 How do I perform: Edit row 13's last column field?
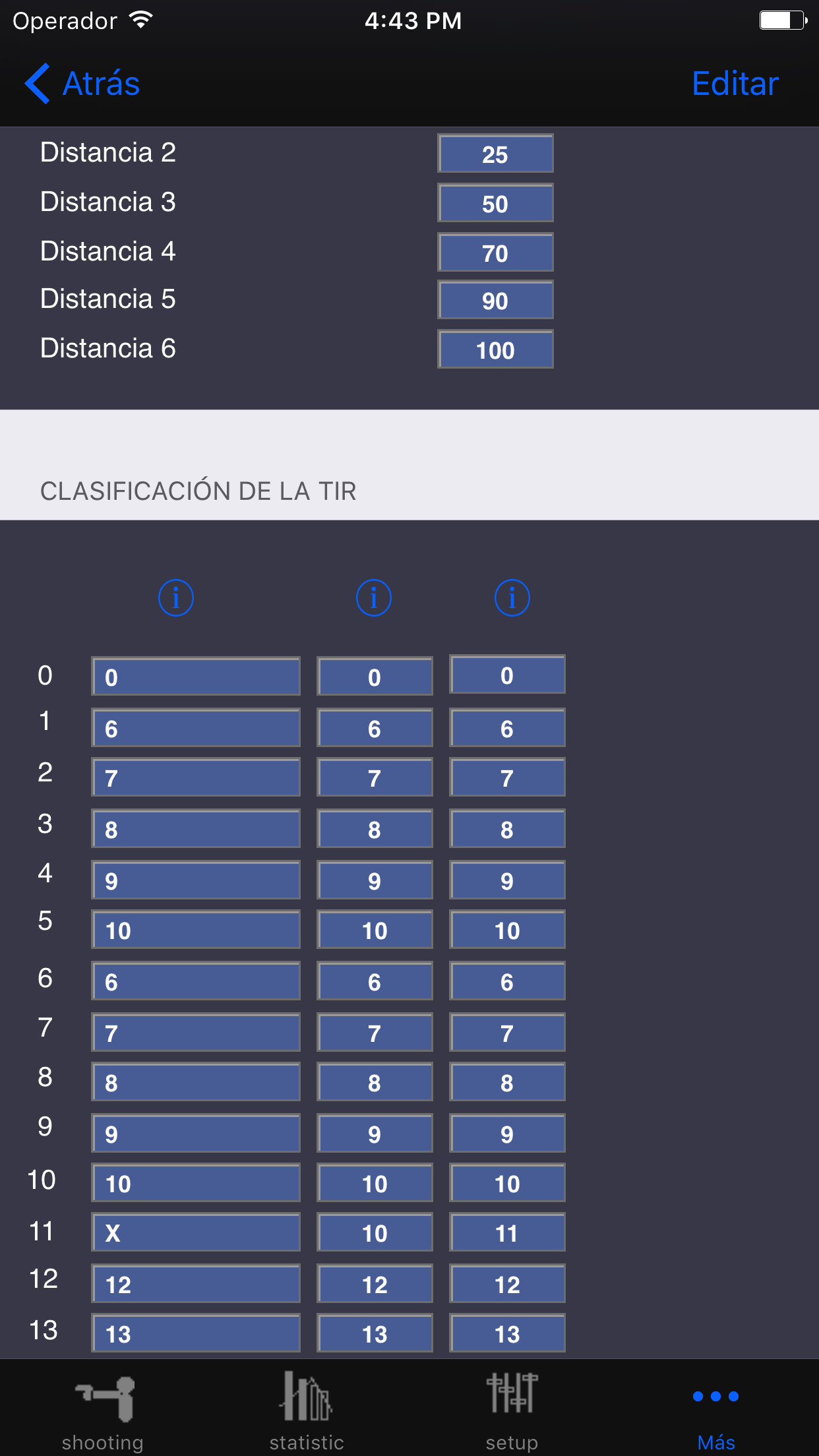[x=507, y=1333]
